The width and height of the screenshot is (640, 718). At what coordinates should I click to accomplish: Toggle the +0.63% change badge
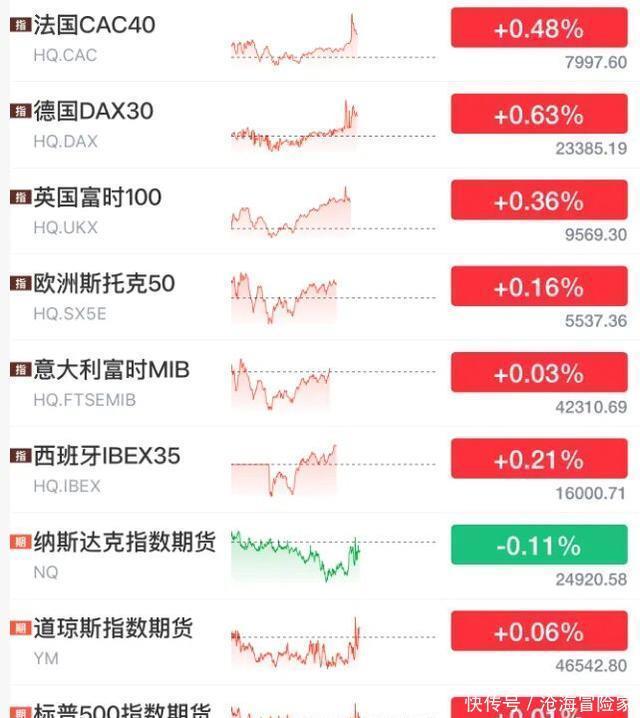pyautogui.click(x=538, y=114)
